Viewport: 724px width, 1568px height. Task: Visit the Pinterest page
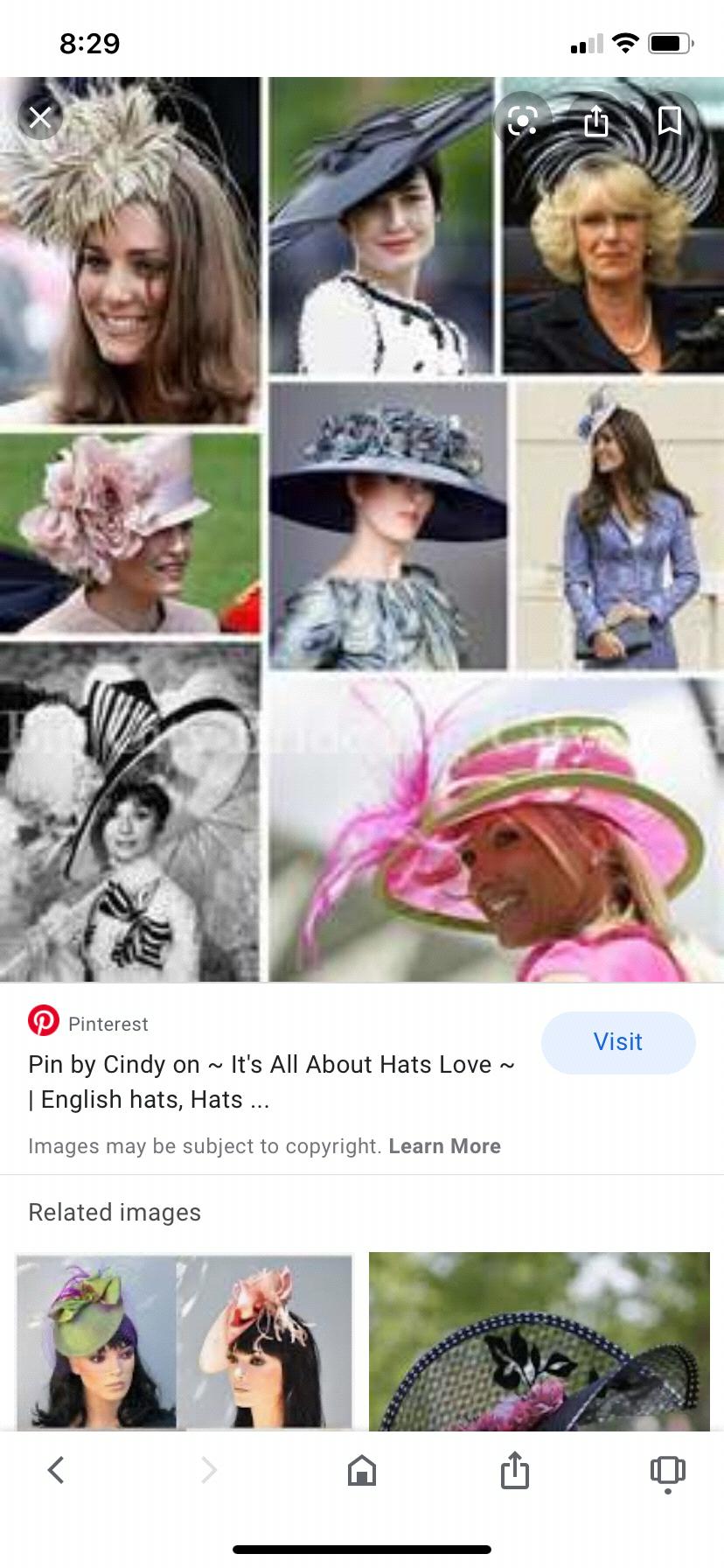[617, 1042]
